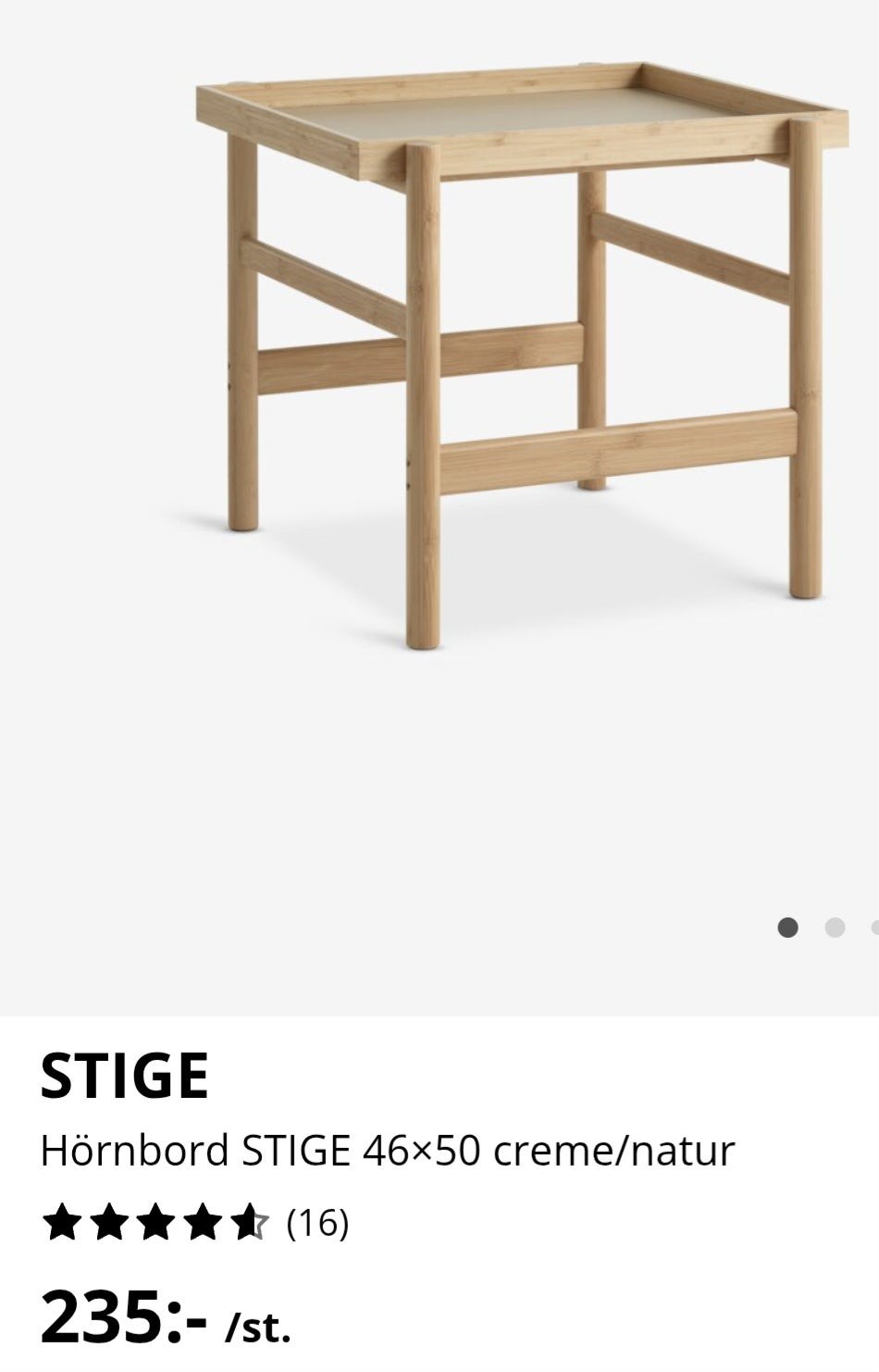Image resolution: width=879 pixels, height=1372 pixels.
Task: Select the second carousel dot
Action: click(x=836, y=925)
